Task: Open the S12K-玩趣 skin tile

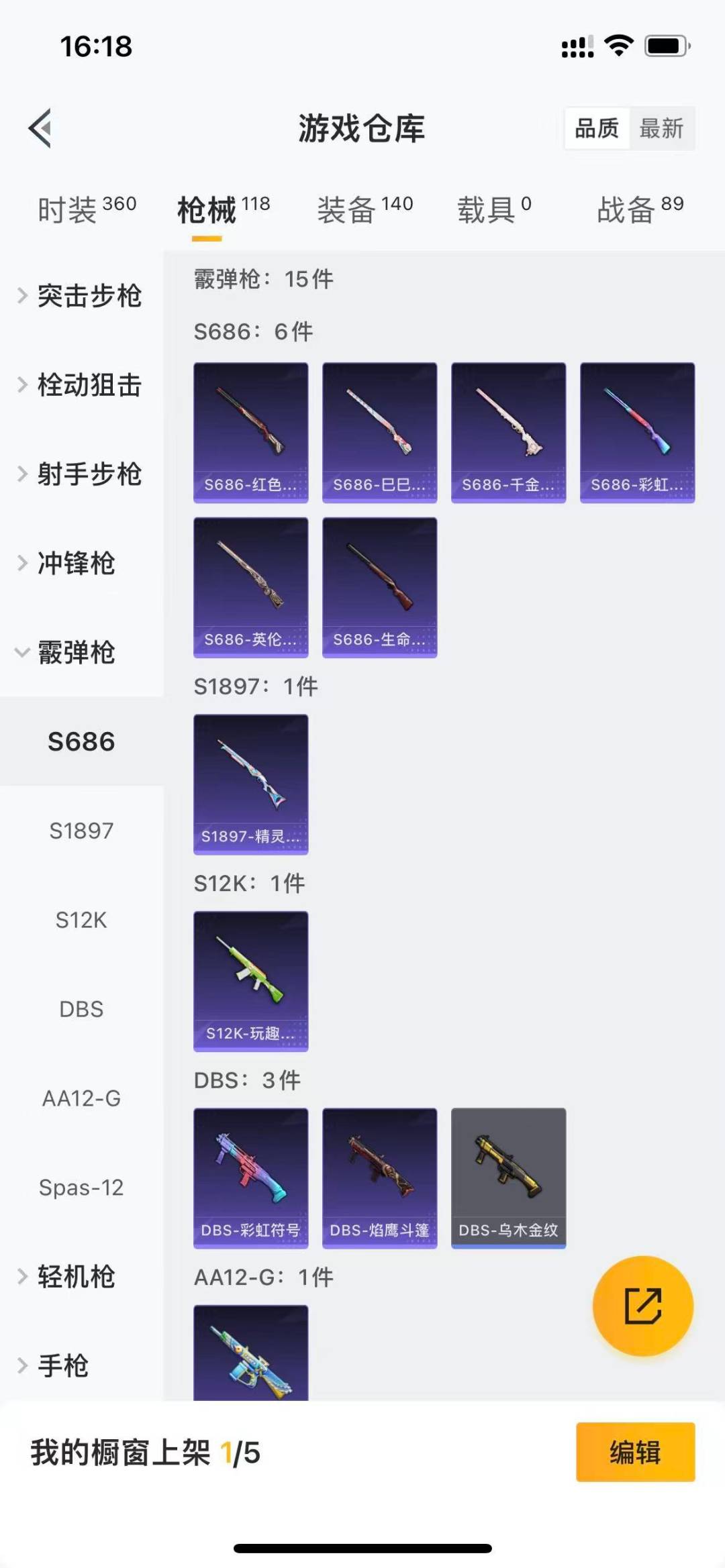Action: point(251,981)
